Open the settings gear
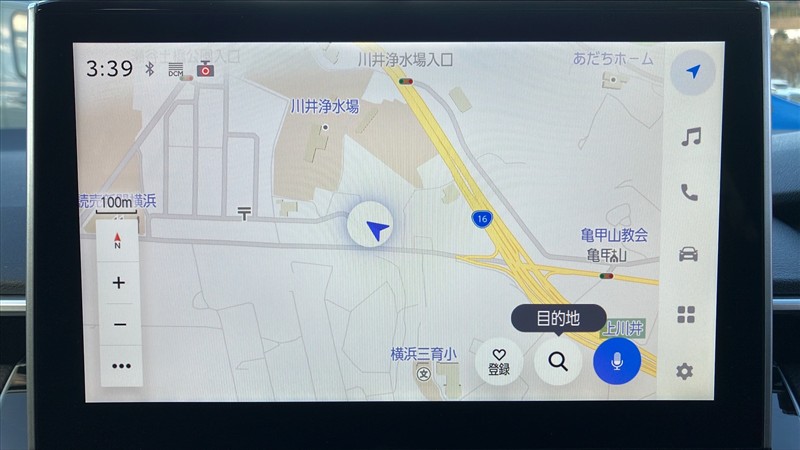800x450 pixels. (685, 372)
